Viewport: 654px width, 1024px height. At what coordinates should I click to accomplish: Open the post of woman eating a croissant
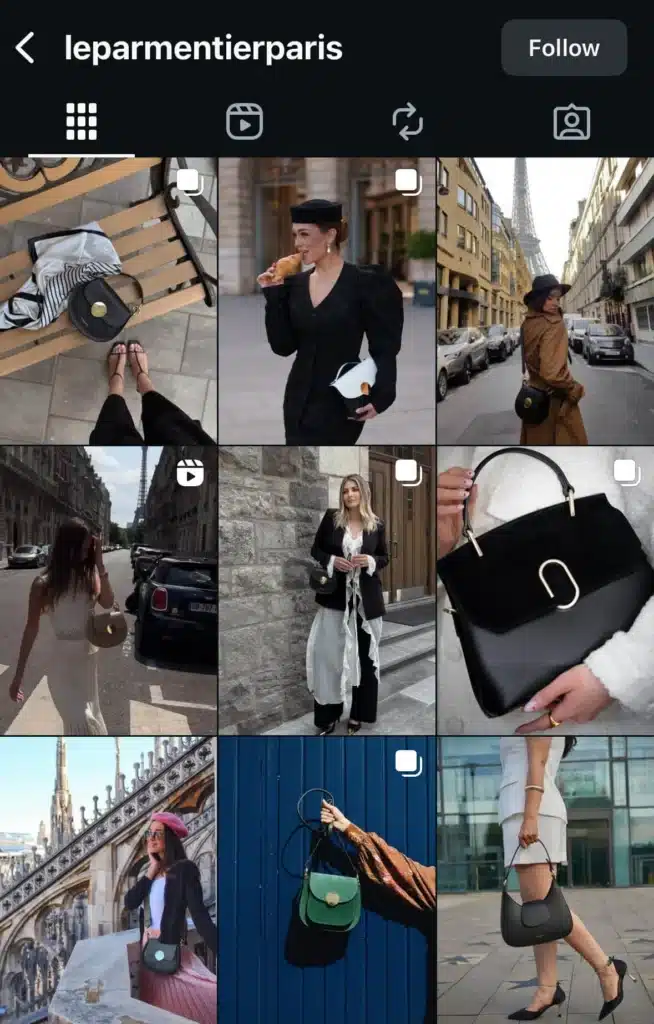pos(326,300)
